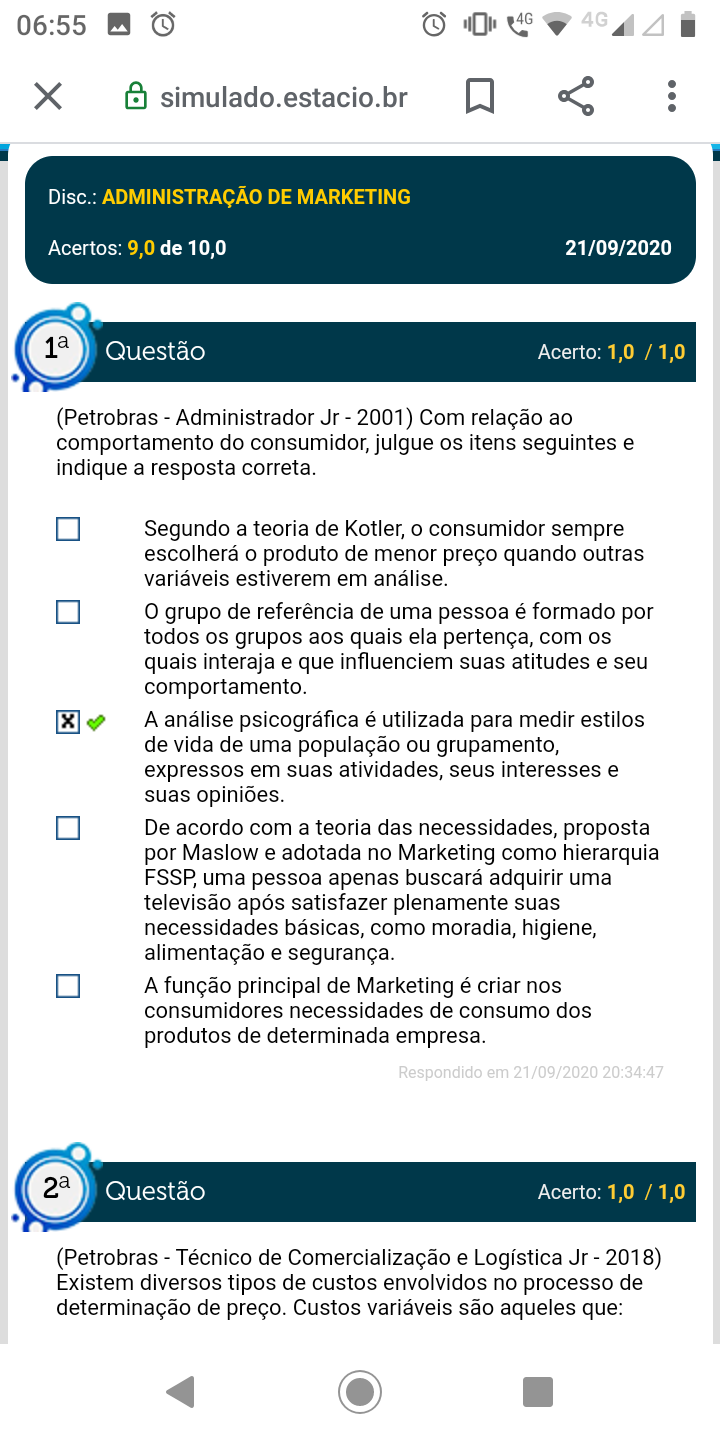The image size is (720, 1440).
Task: Open the browser overflow menu
Action: click(x=672, y=97)
